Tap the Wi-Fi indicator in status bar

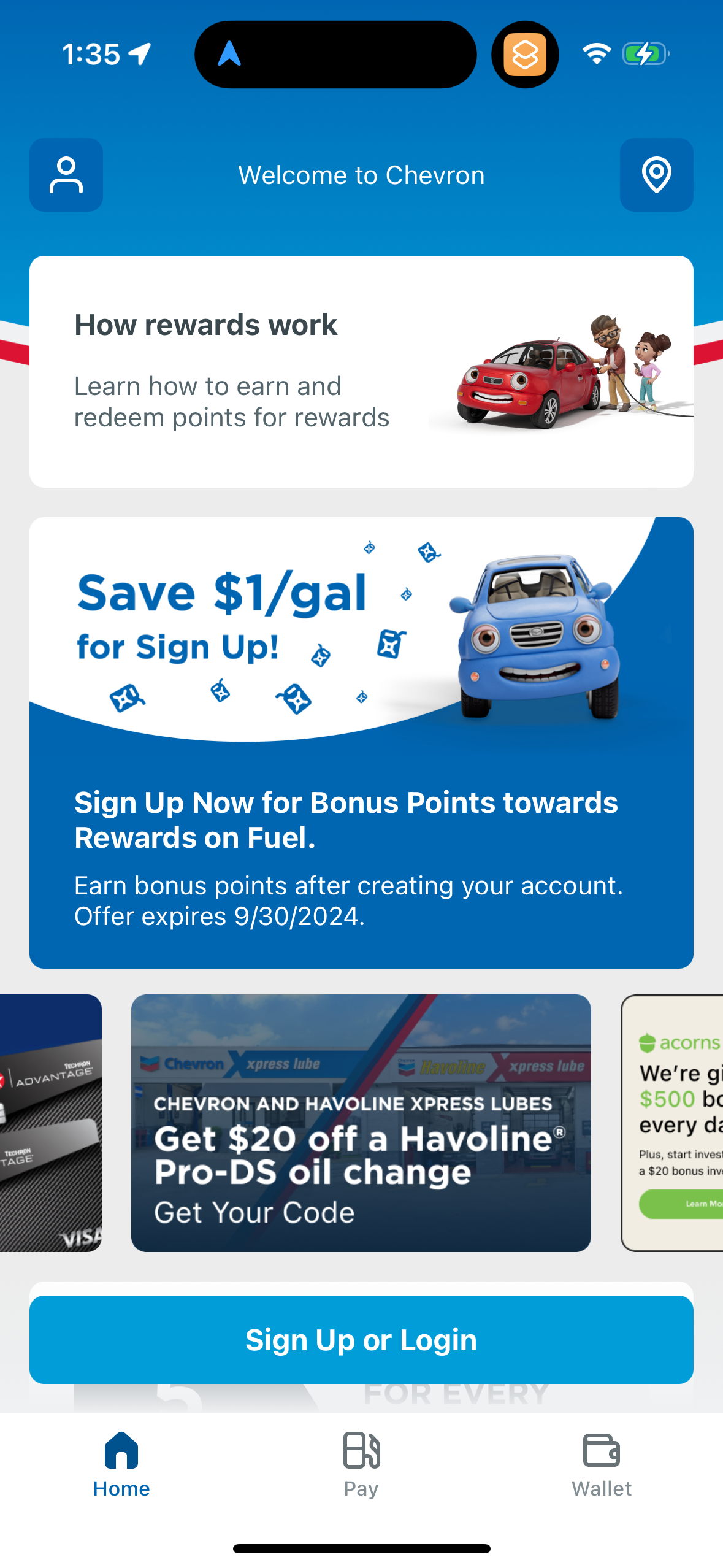tap(595, 54)
